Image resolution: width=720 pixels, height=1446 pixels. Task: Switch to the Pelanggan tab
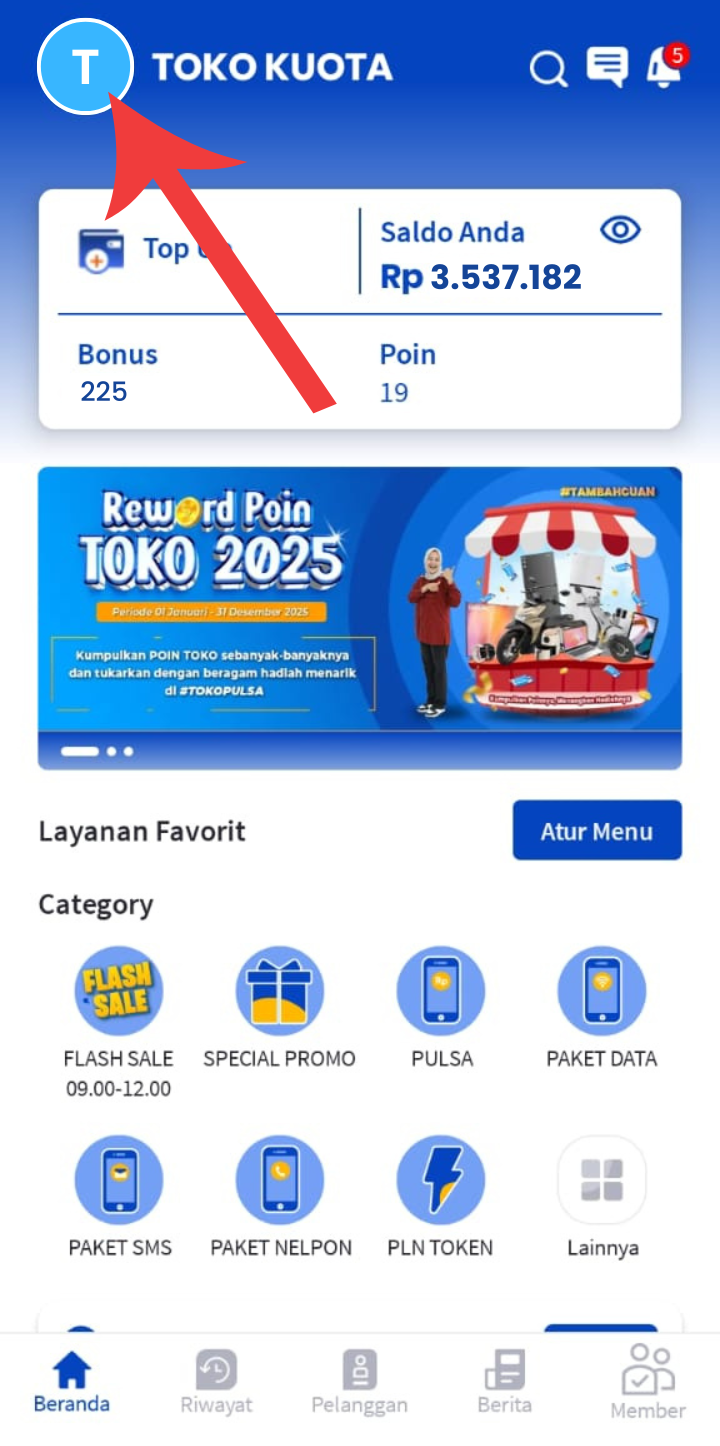(x=359, y=1382)
